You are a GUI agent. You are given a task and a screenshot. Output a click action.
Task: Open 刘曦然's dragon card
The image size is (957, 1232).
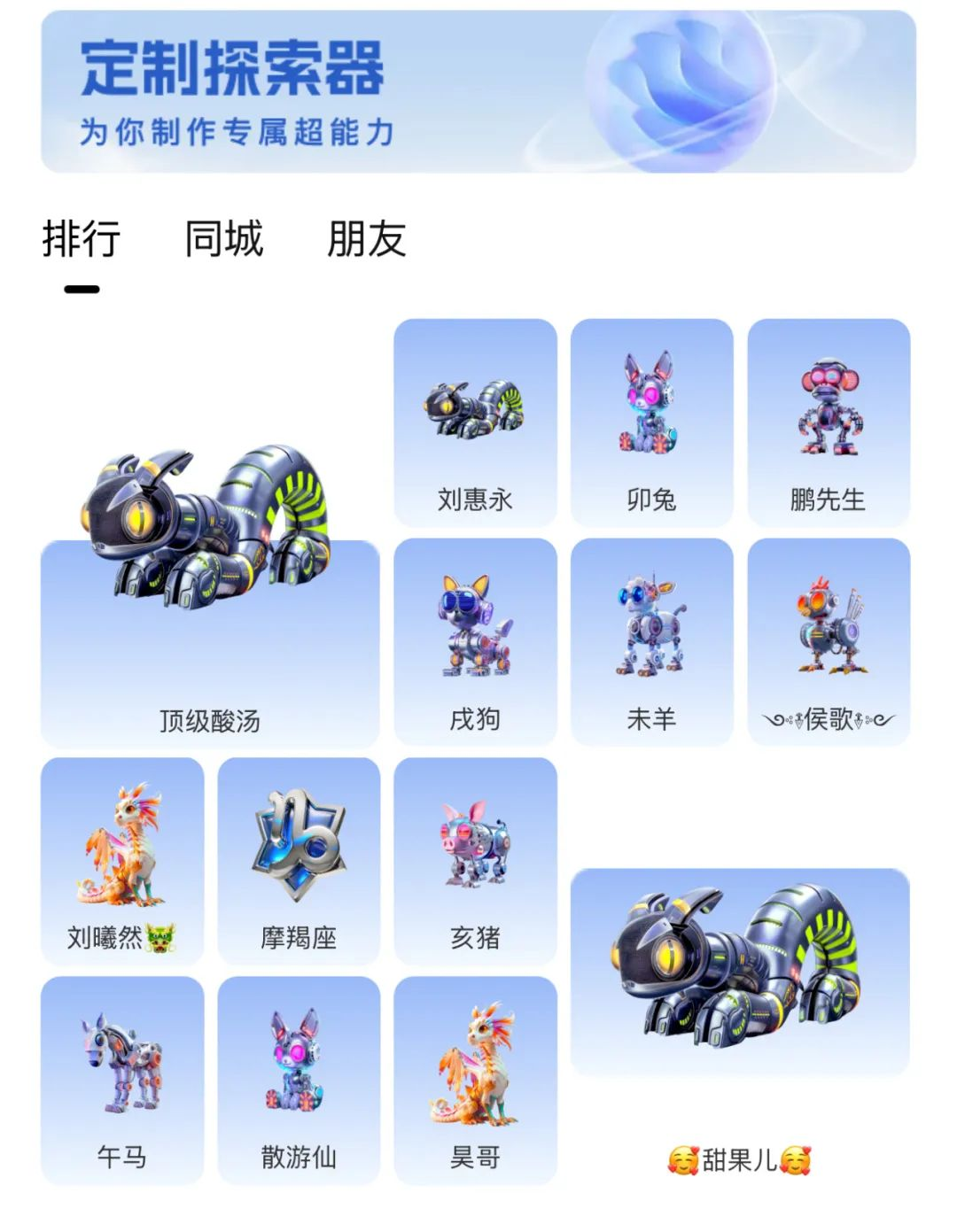[x=122, y=860]
